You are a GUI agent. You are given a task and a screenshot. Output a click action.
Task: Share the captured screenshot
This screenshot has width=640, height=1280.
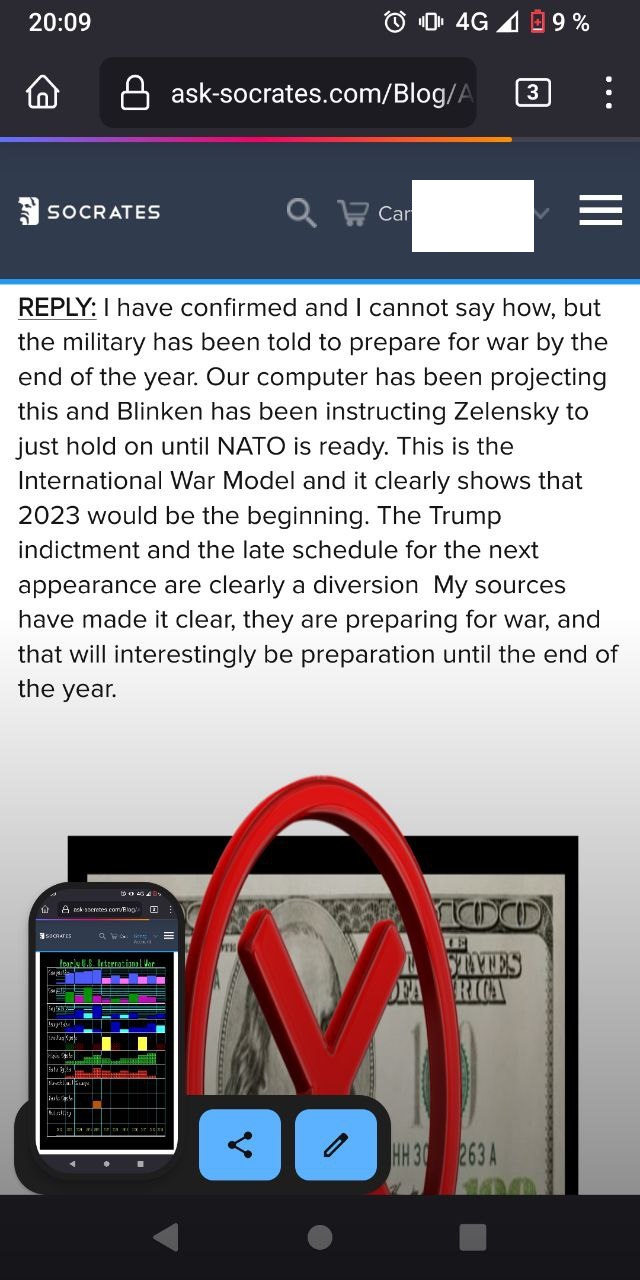click(x=240, y=1145)
